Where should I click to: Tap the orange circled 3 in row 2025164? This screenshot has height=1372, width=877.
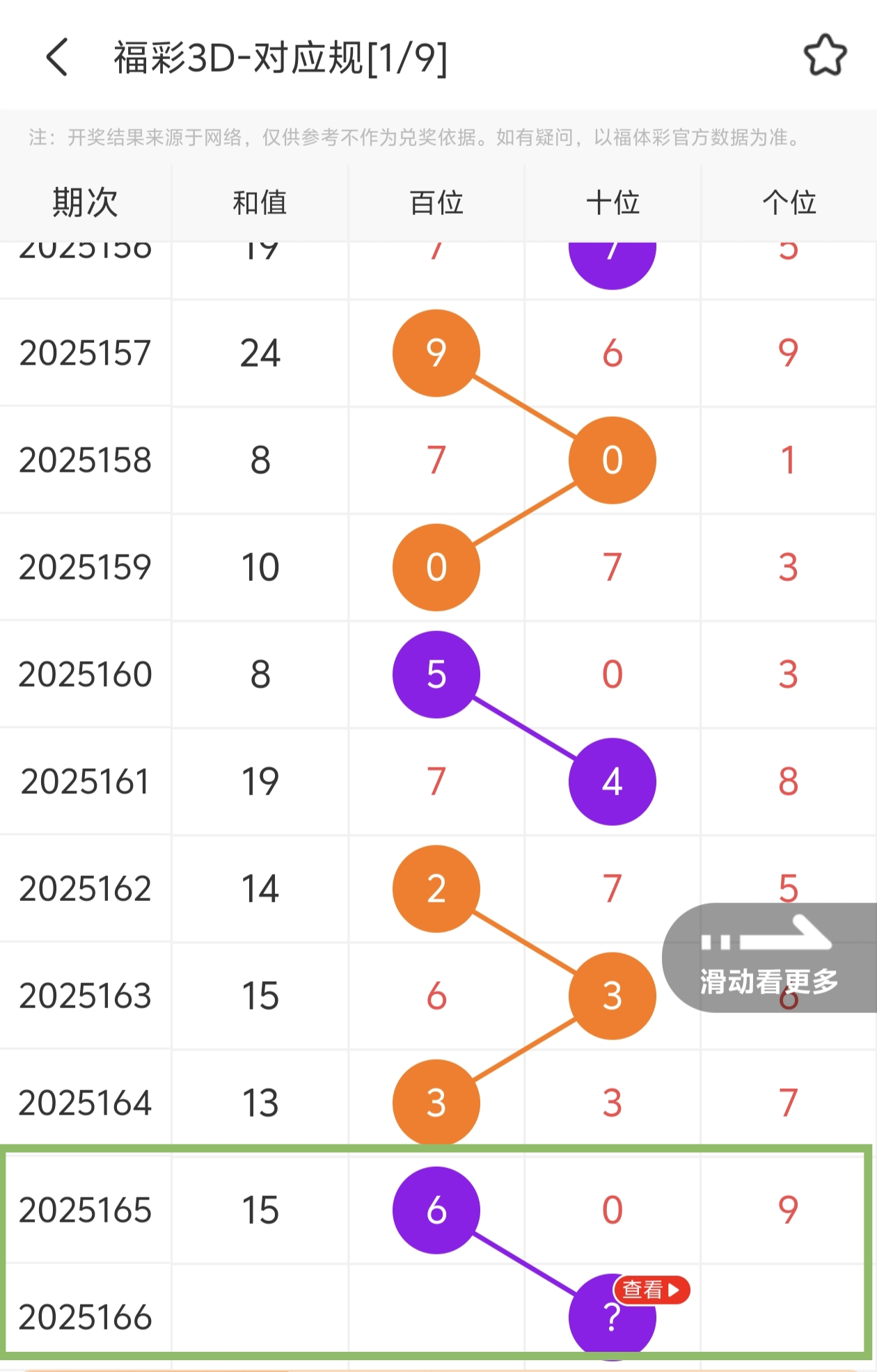coord(436,1103)
